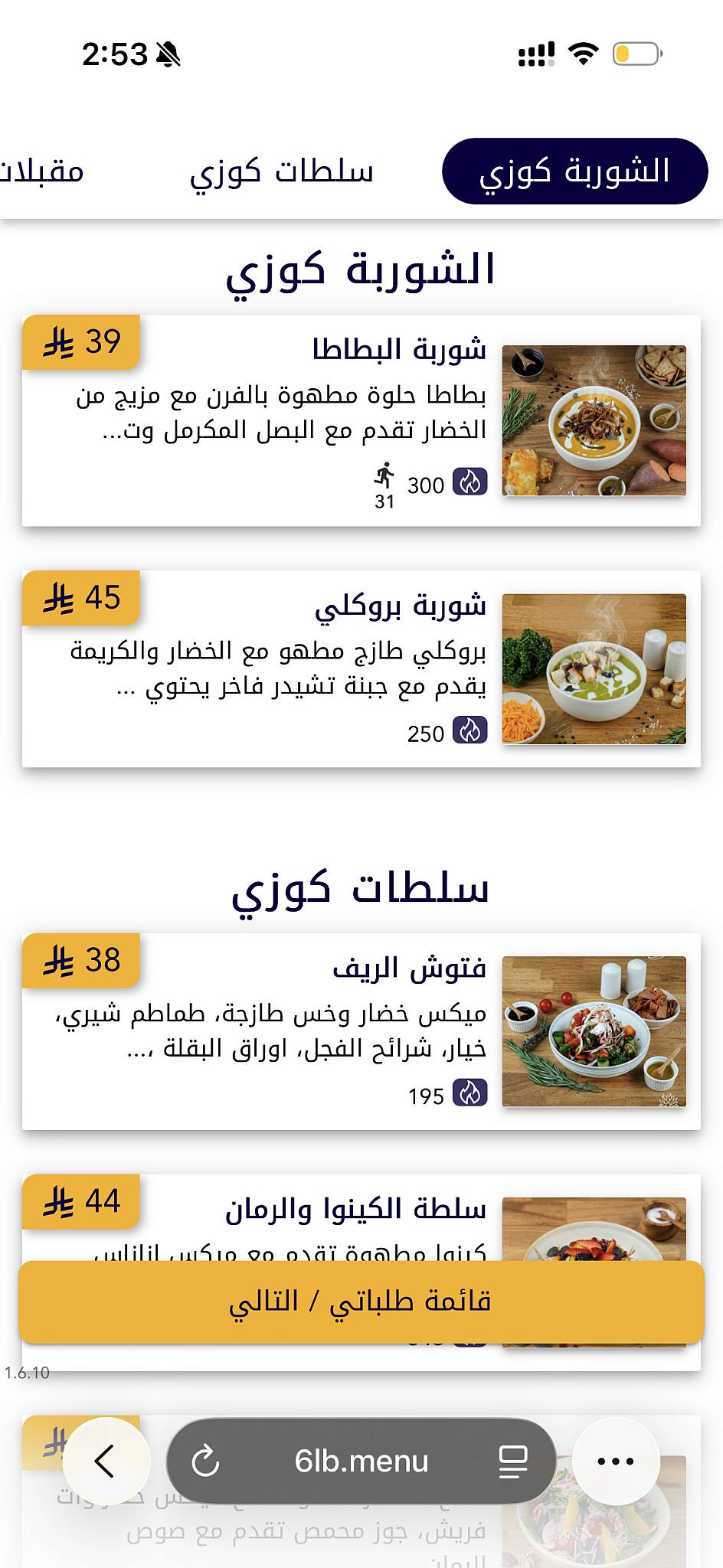Tap the قائمة طلباتي / التالي button
This screenshot has height=1568, width=723.
(x=361, y=1302)
